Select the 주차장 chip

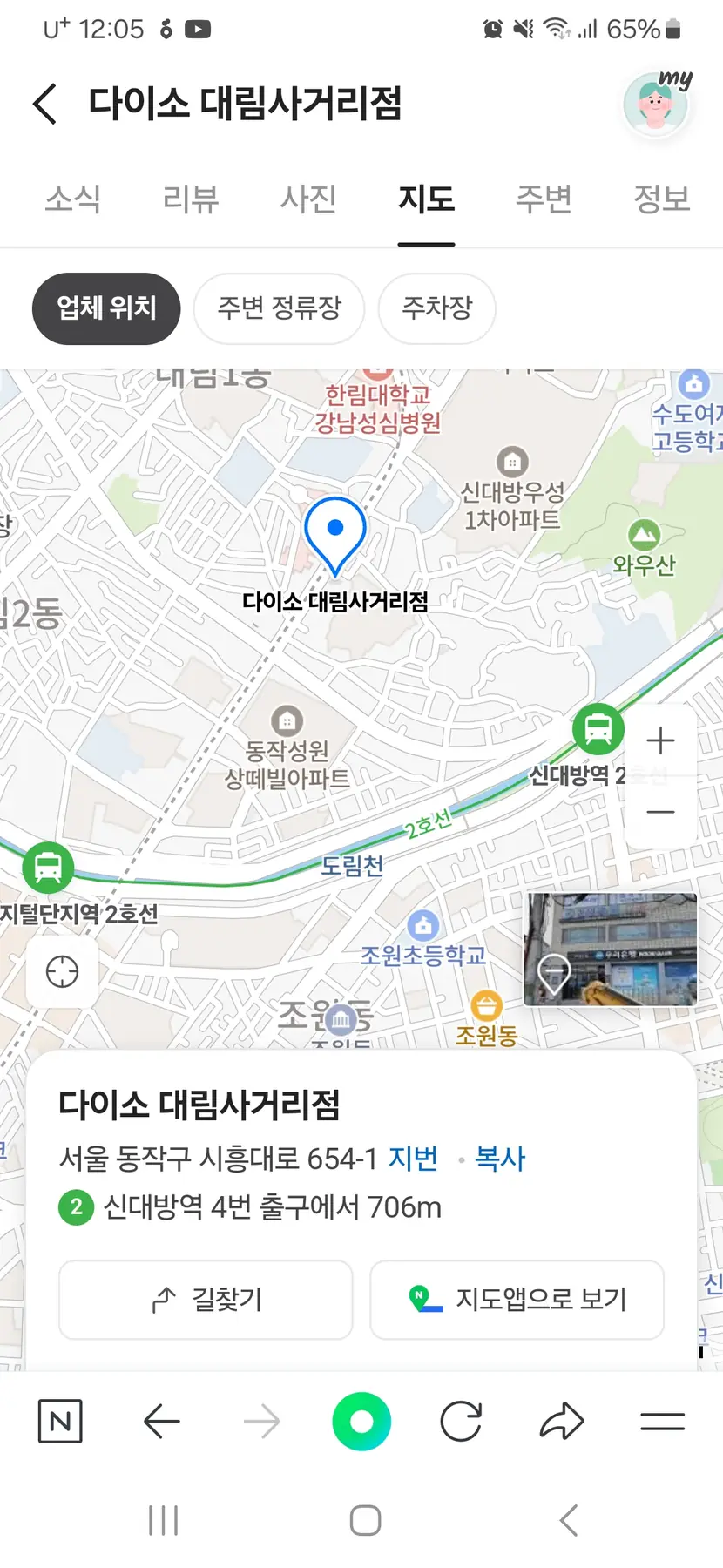(436, 308)
